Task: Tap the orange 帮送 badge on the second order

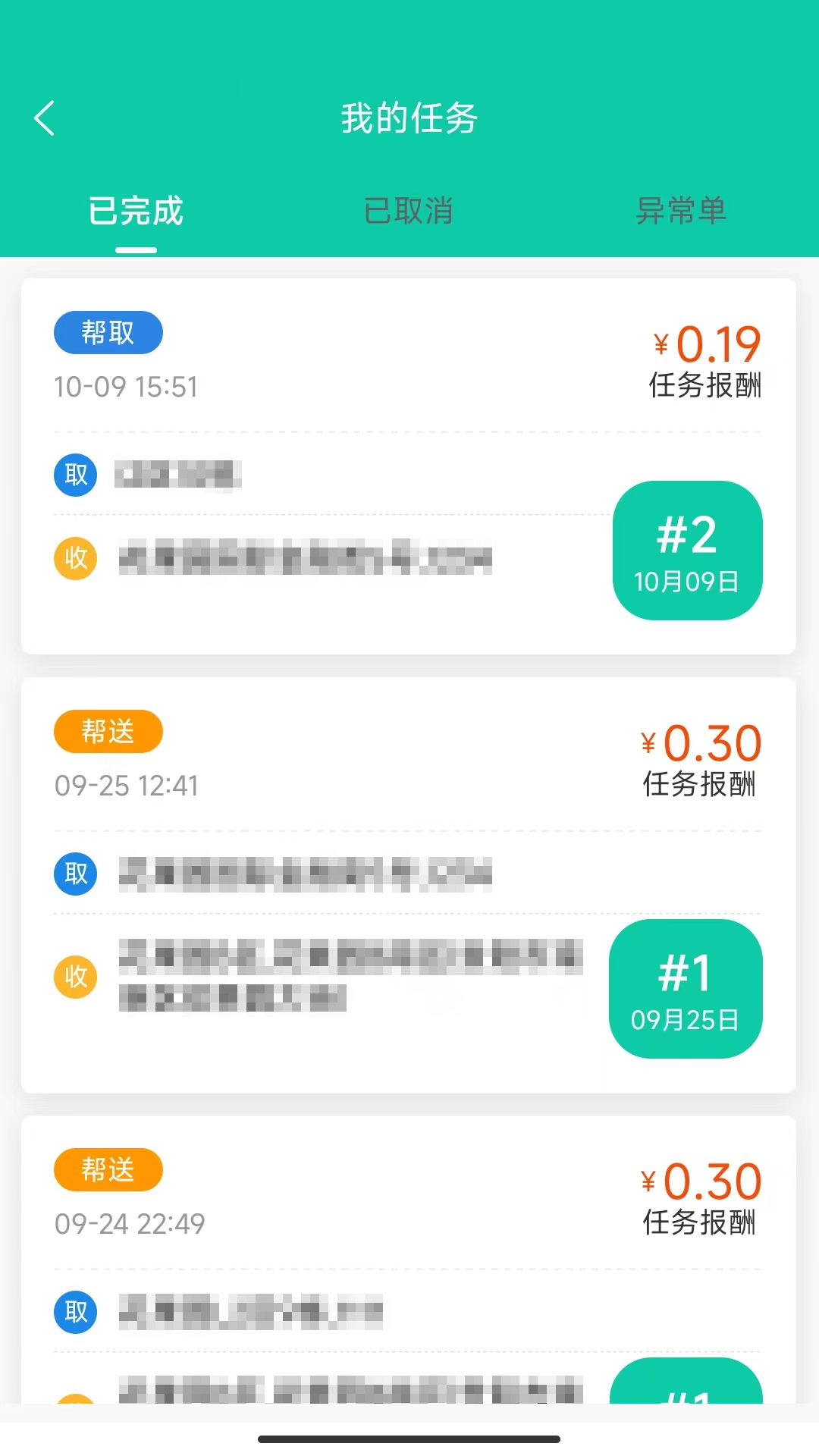Action: [x=108, y=730]
